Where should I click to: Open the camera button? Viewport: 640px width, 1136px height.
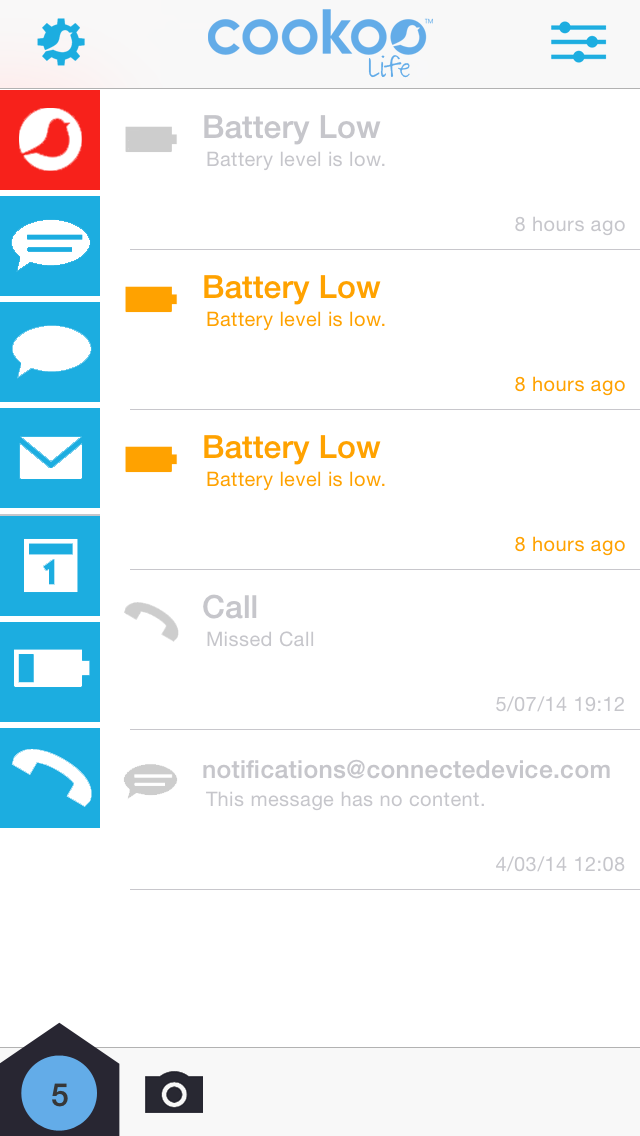[x=174, y=1092]
